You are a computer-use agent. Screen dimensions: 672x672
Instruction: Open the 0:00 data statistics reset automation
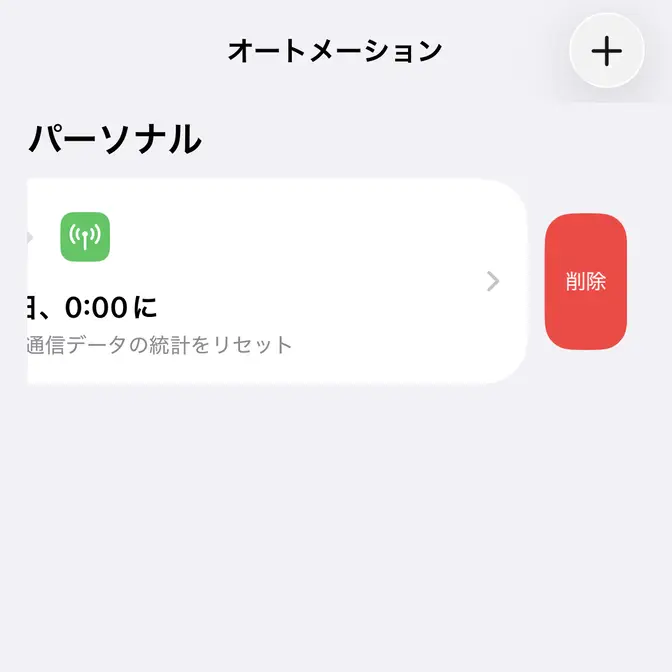click(x=270, y=282)
